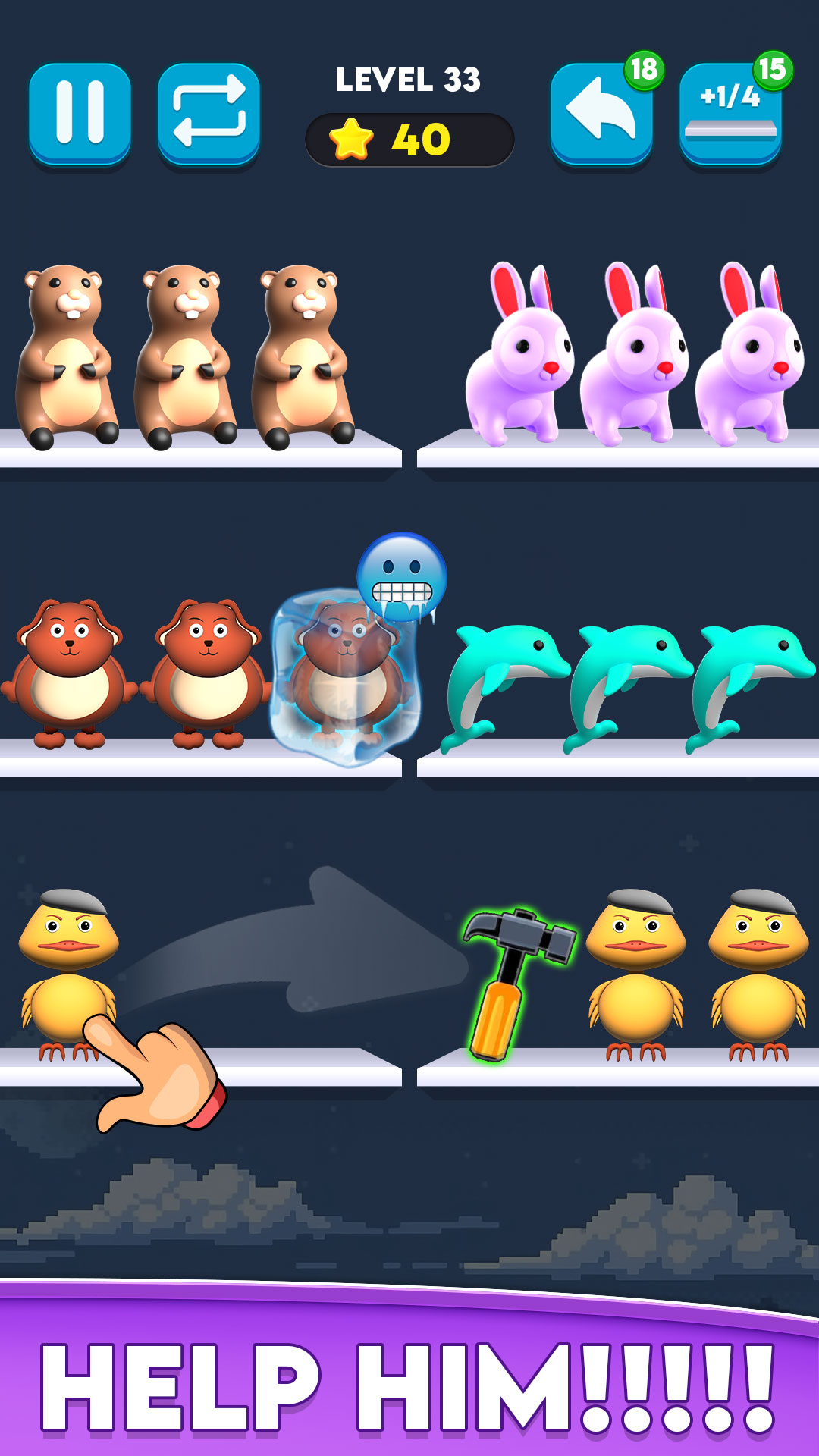Pause the game

pyautogui.click(x=80, y=114)
